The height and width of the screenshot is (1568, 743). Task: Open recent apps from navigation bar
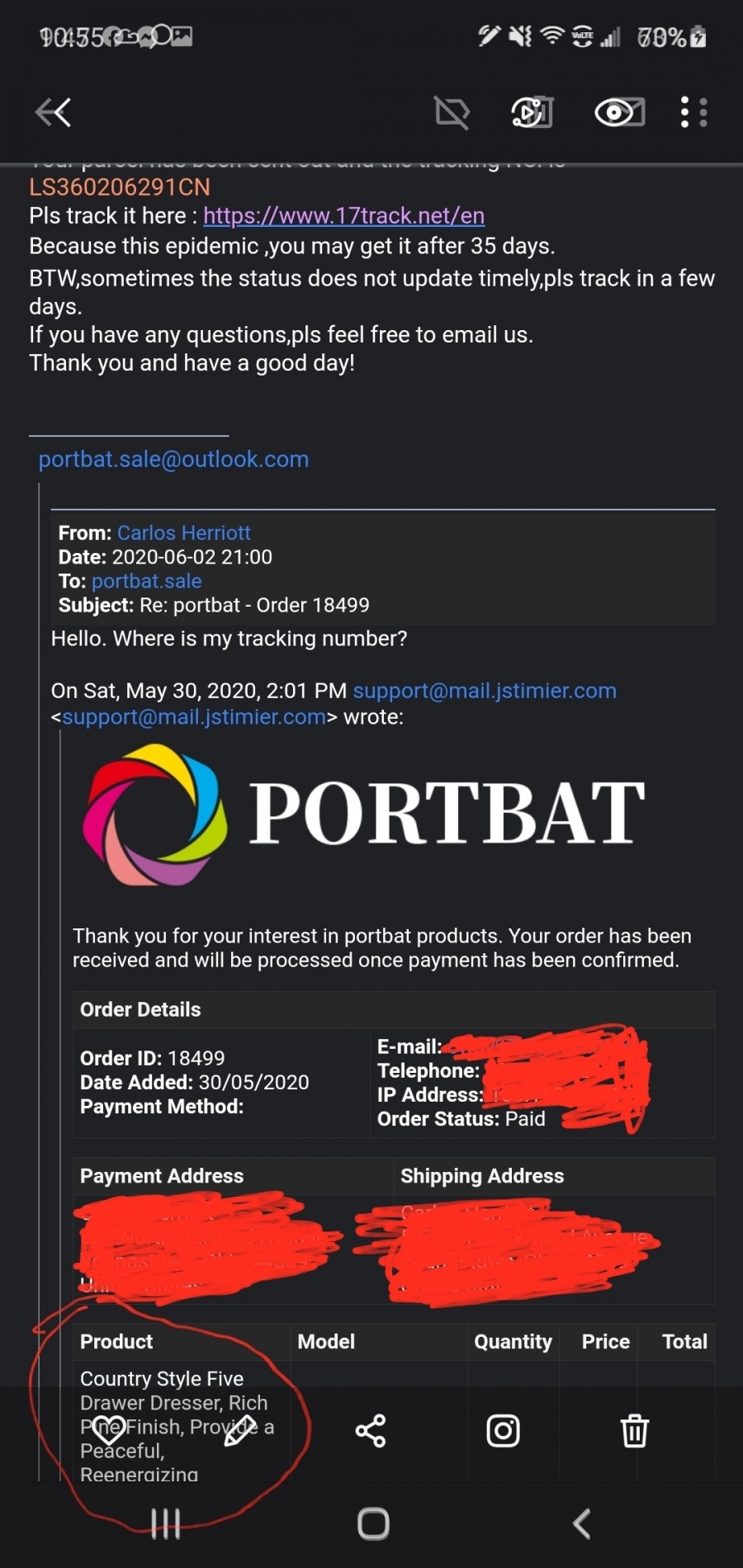tap(165, 1523)
